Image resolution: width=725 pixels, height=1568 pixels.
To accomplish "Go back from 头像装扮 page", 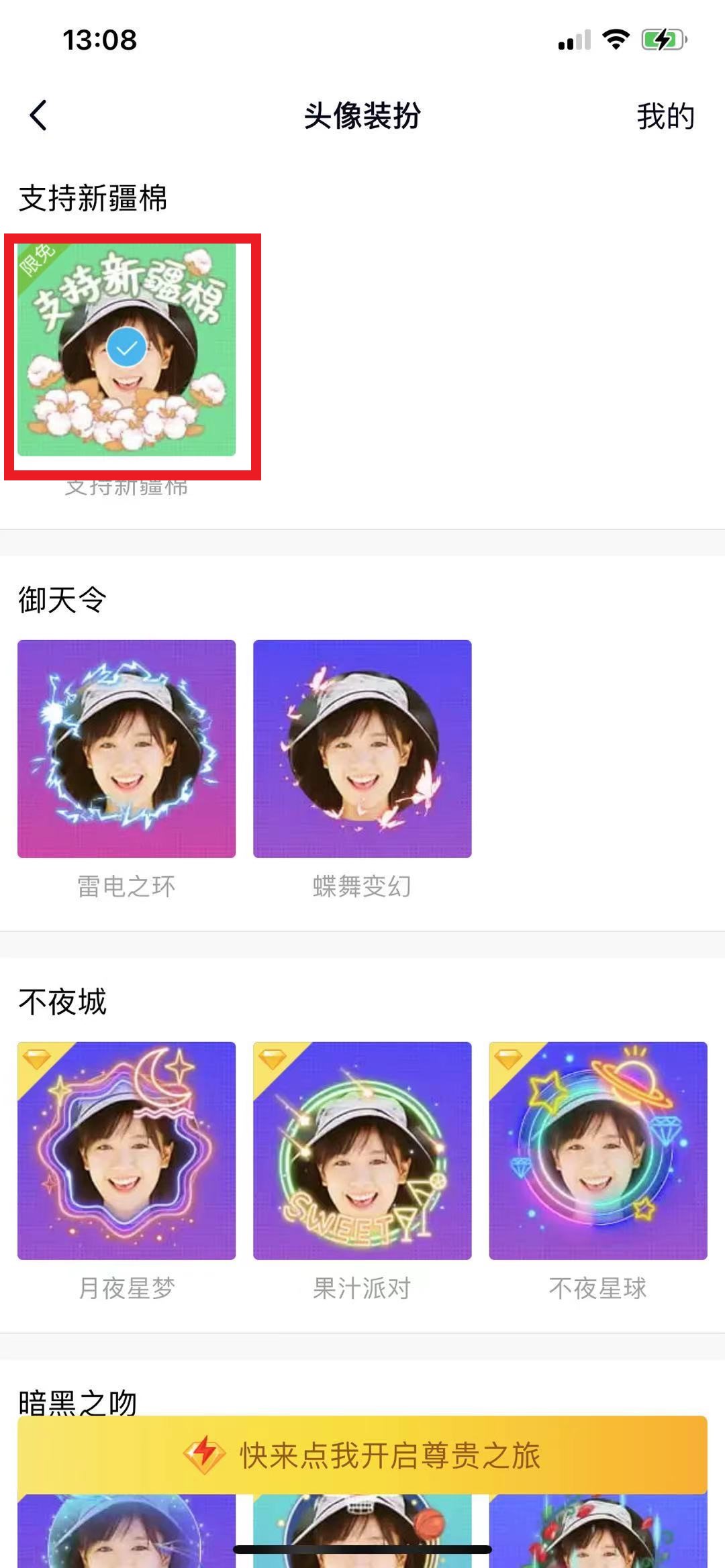I will (38, 115).
